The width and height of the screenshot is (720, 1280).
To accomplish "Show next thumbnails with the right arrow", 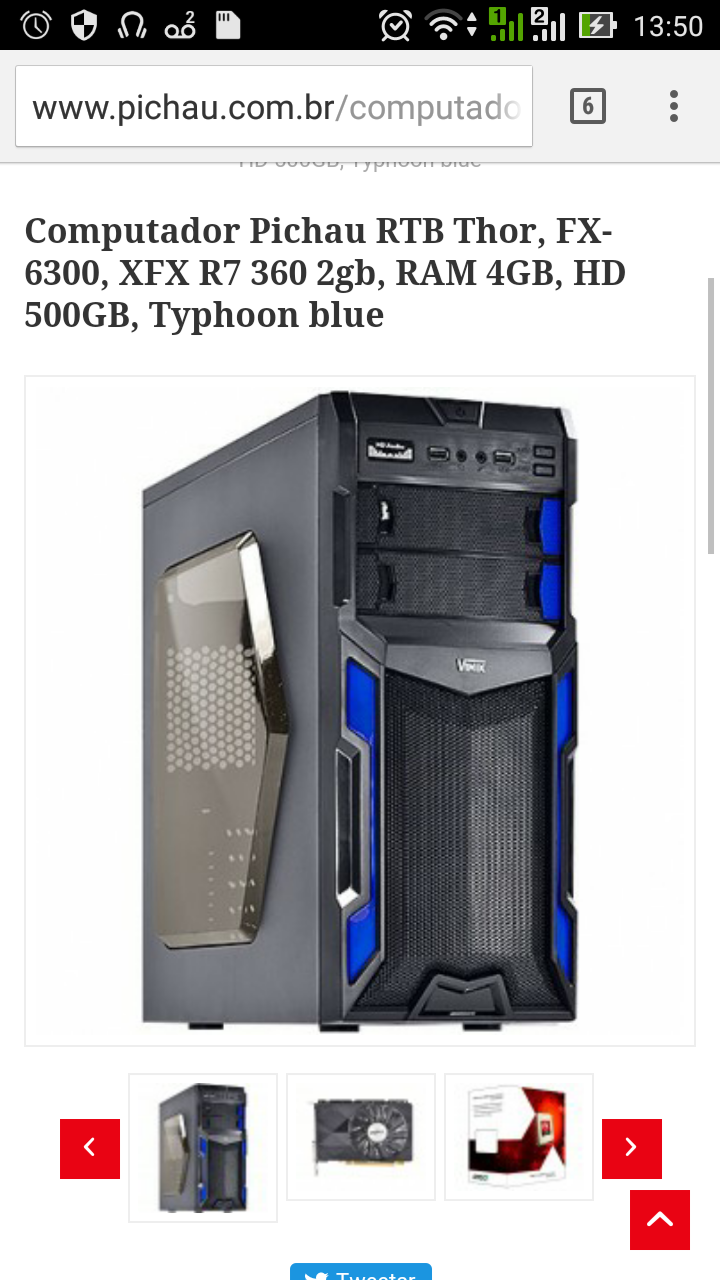I will [632, 1149].
